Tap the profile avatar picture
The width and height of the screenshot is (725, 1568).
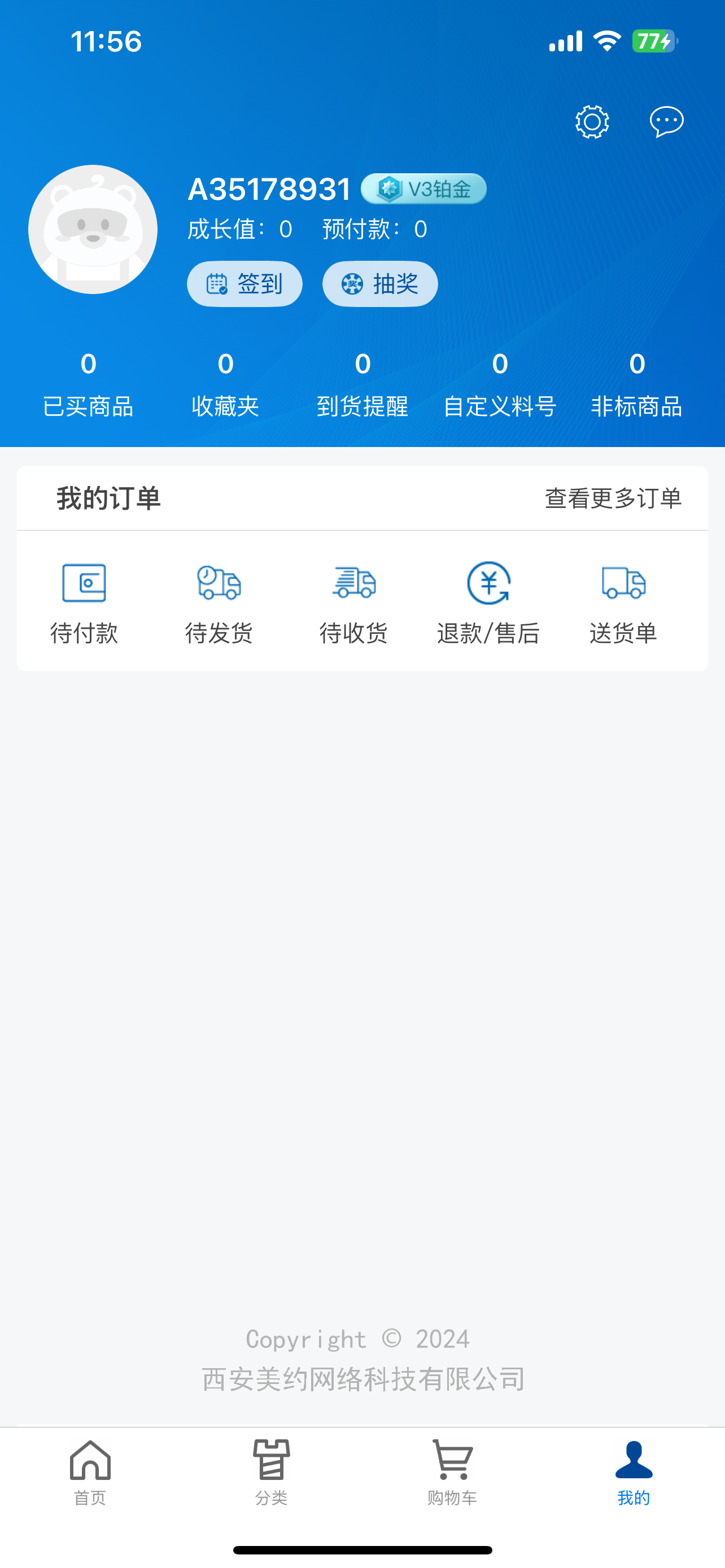click(x=93, y=230)
